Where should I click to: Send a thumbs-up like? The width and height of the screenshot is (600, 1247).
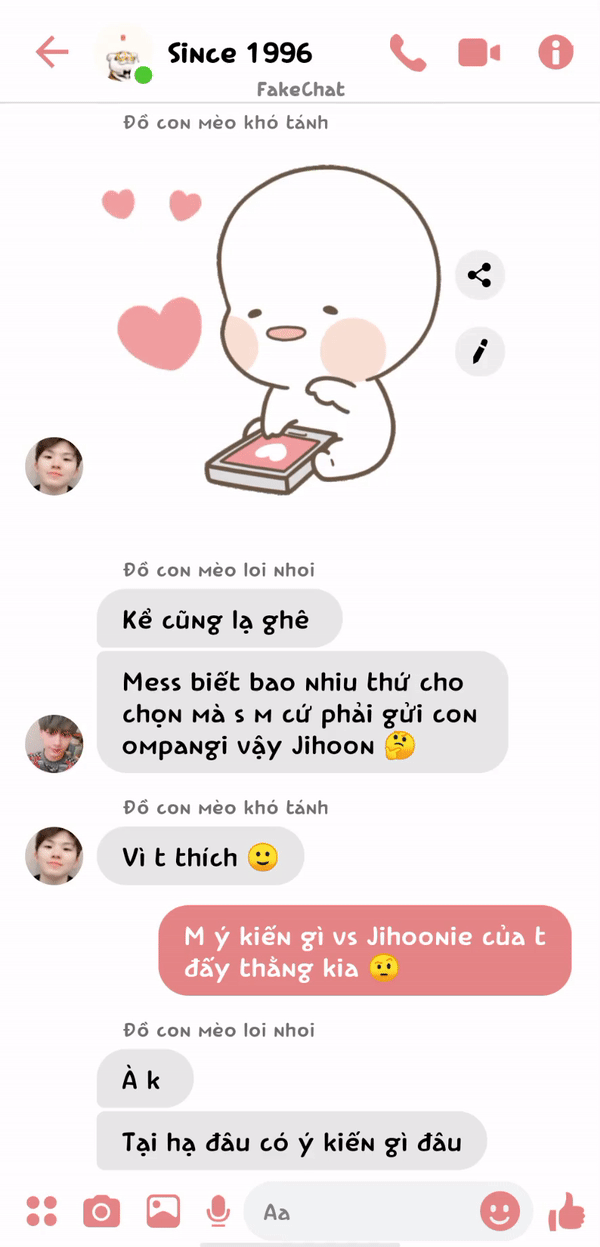pyautogui.click(x=567, y=1211)
